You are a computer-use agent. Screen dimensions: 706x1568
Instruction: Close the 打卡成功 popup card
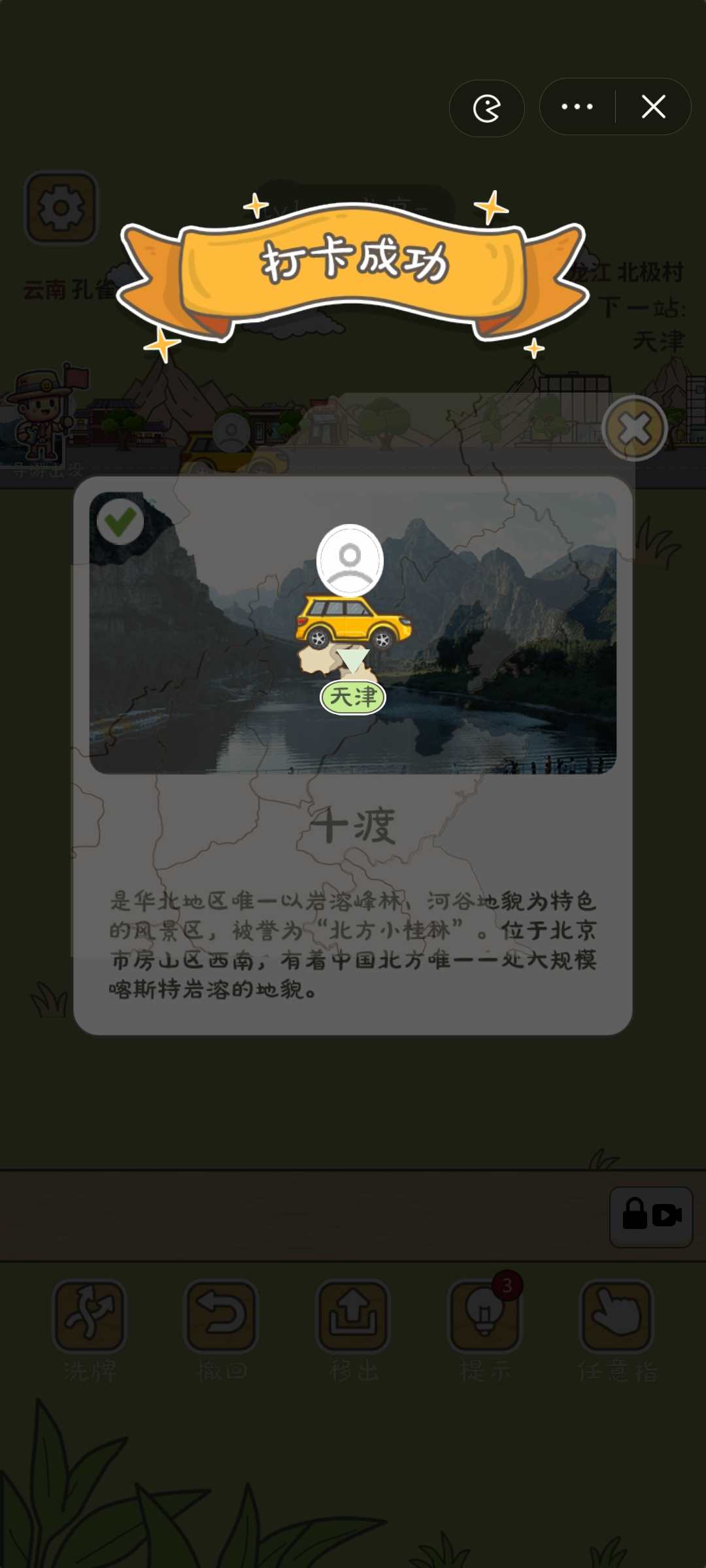pos(634,429)
